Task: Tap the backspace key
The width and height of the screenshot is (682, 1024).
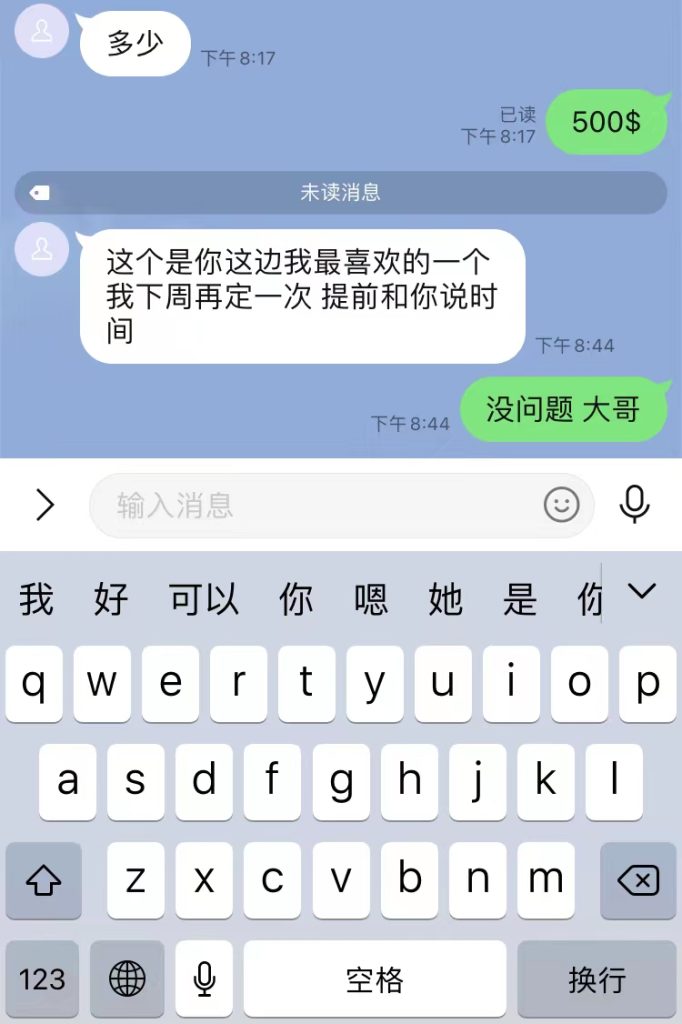Action: pyautogui.click(x=638, y=881)
